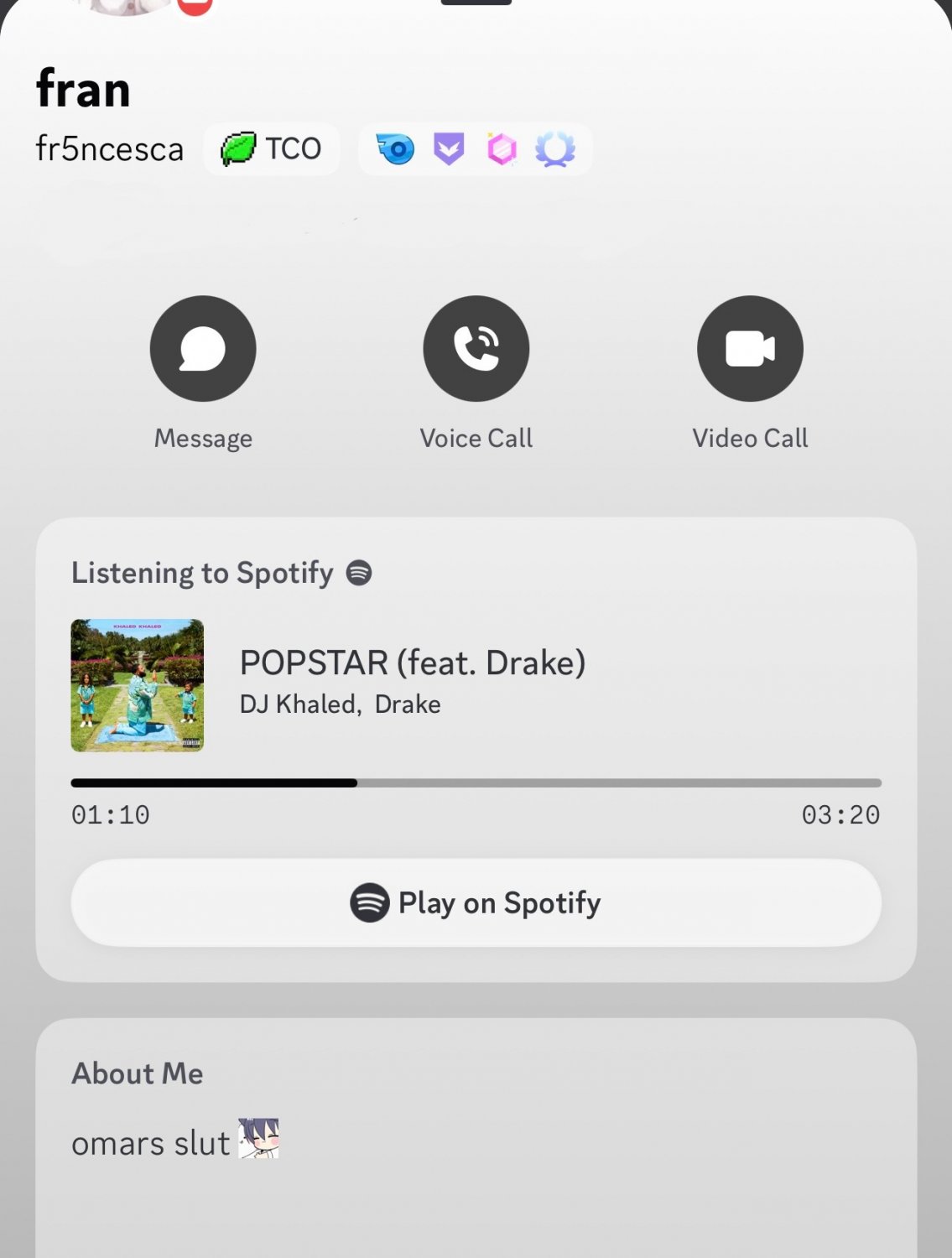Tap the pink hexagon boost badge
The width and height of the screenshot is (952, 1258).
(502, 149)
